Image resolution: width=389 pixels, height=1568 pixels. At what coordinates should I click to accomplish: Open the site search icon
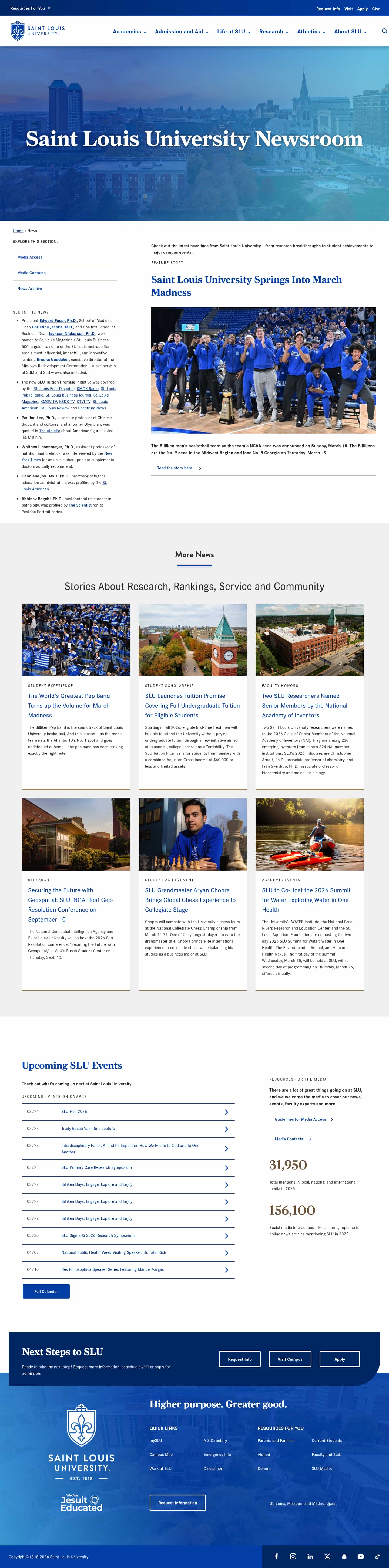384,31
